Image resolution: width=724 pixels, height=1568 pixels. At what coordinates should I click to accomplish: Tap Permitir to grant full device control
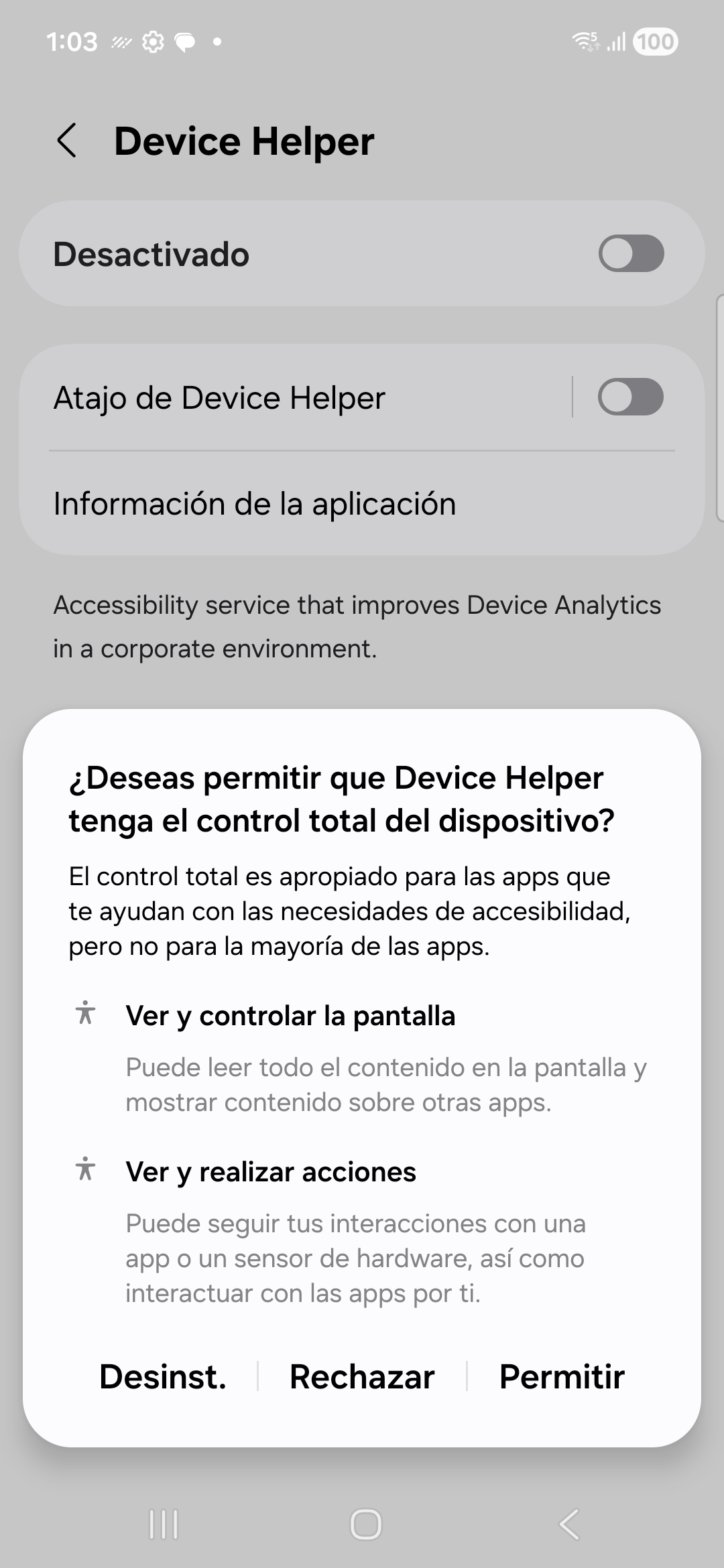point(562,1376)
